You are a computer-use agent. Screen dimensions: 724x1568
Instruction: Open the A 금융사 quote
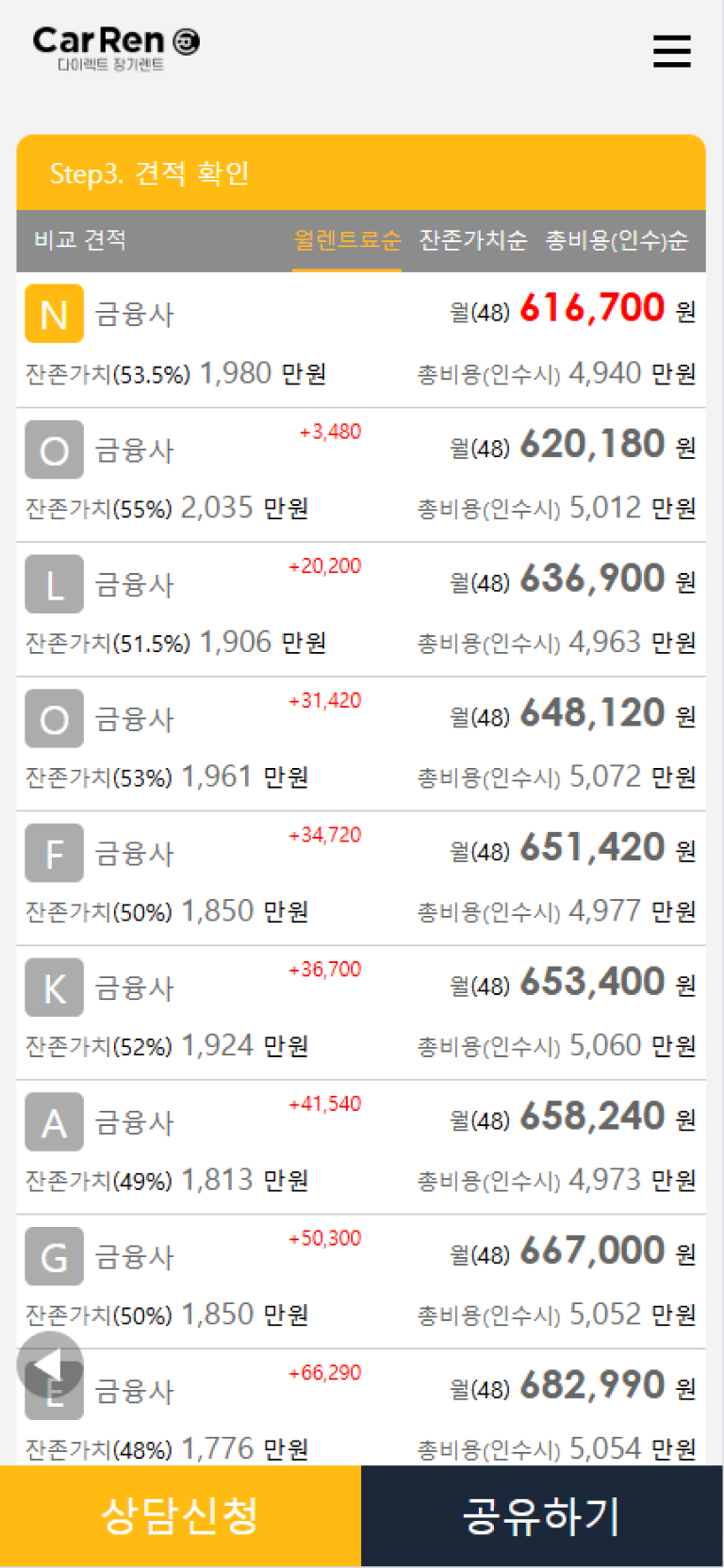[x=361, y=1148]
